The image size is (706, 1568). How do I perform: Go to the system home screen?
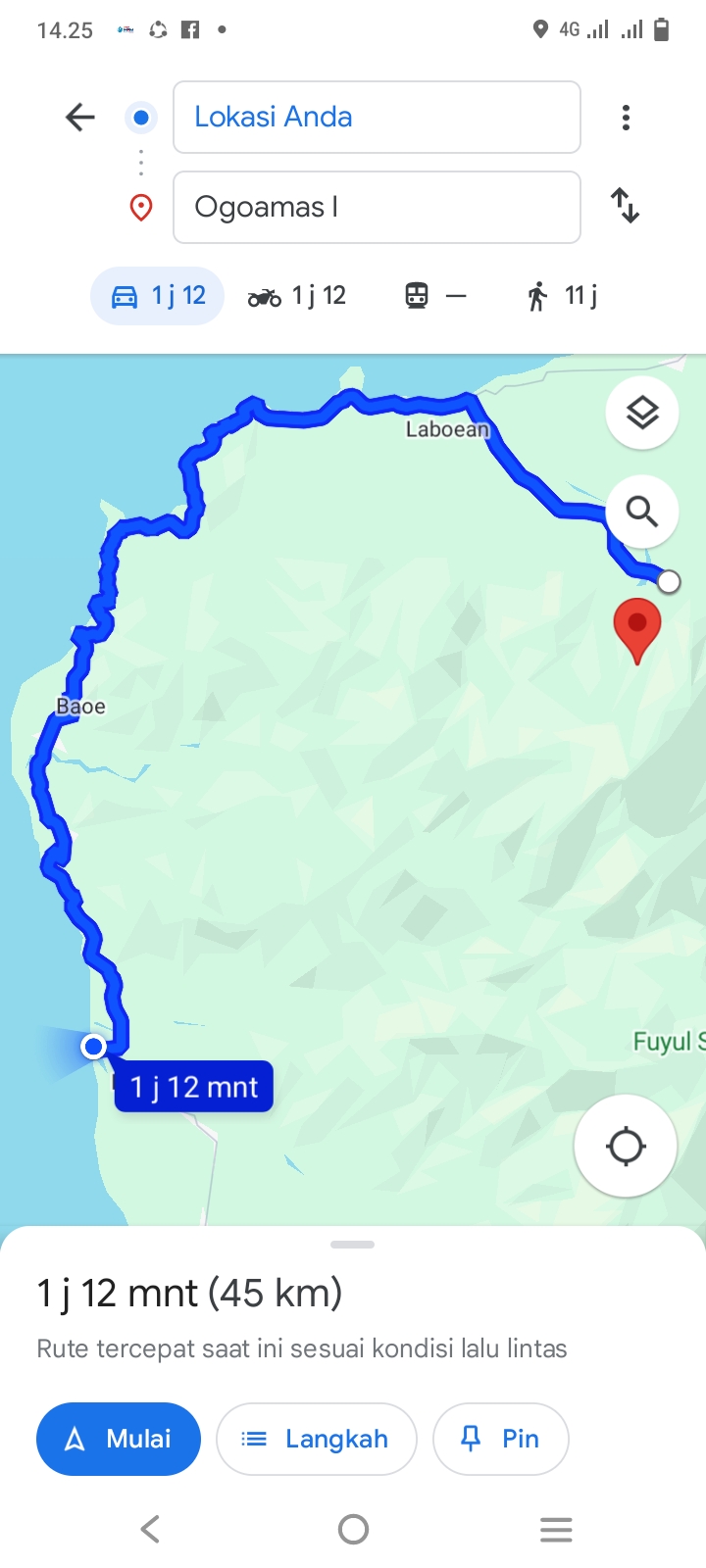[x=353, y=1529]
